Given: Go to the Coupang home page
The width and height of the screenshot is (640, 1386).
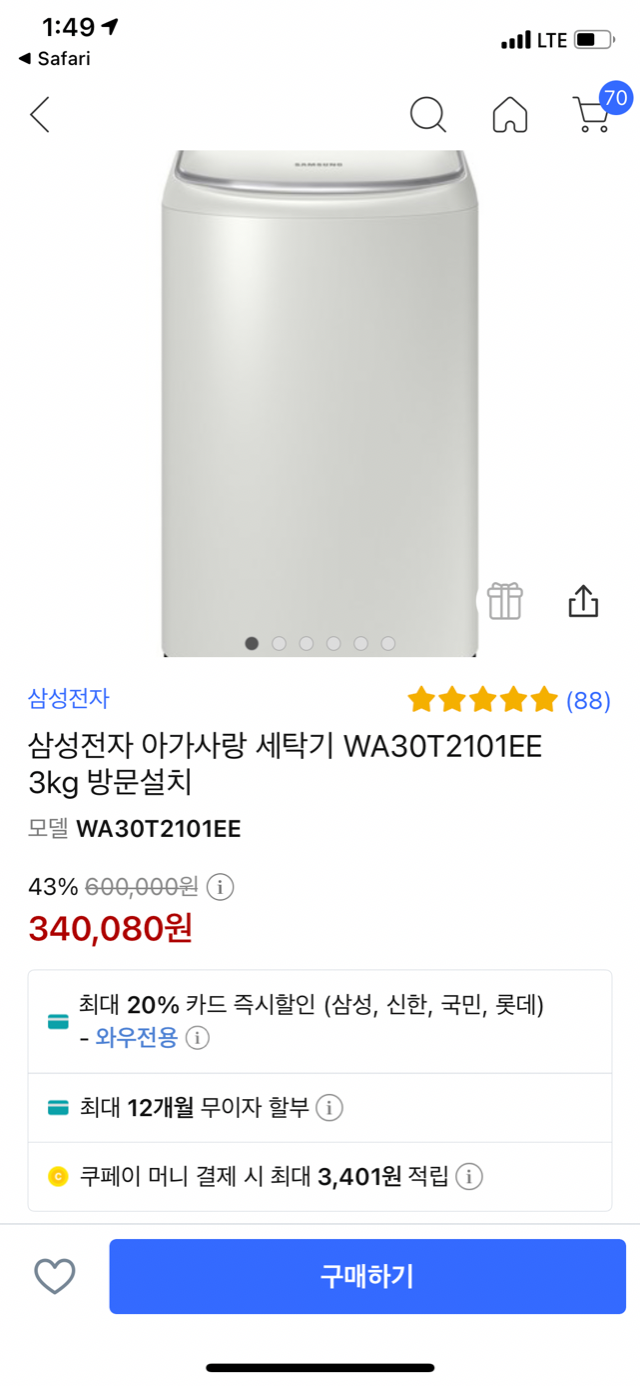Looking at the screenshot, I should [x=510, y=115].
